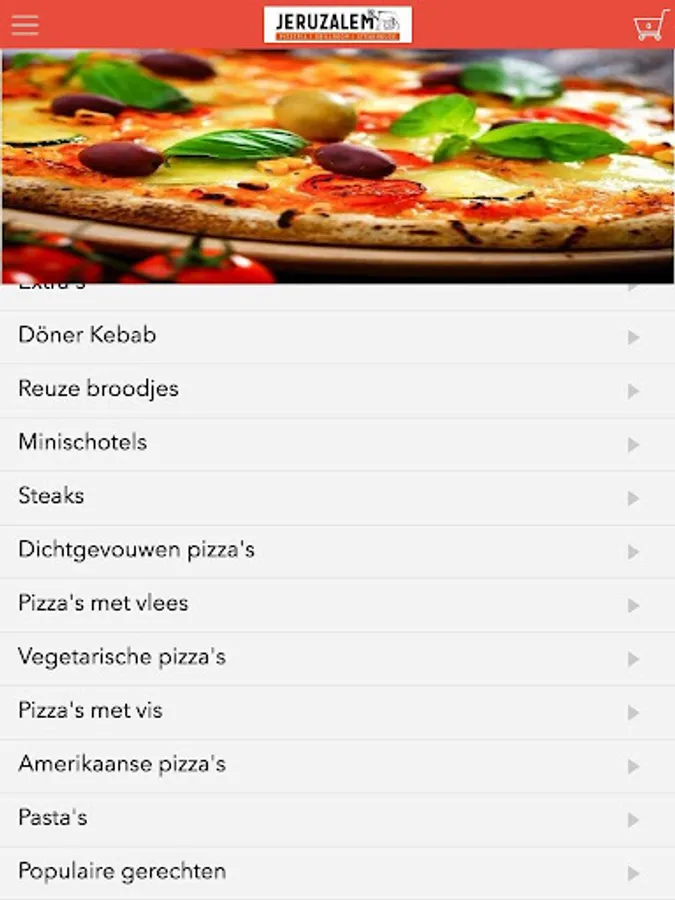The width and height of the screenshot is (675, 900).
Task: Go to Vegetarische pizza's
Action: tap(337, 658)
